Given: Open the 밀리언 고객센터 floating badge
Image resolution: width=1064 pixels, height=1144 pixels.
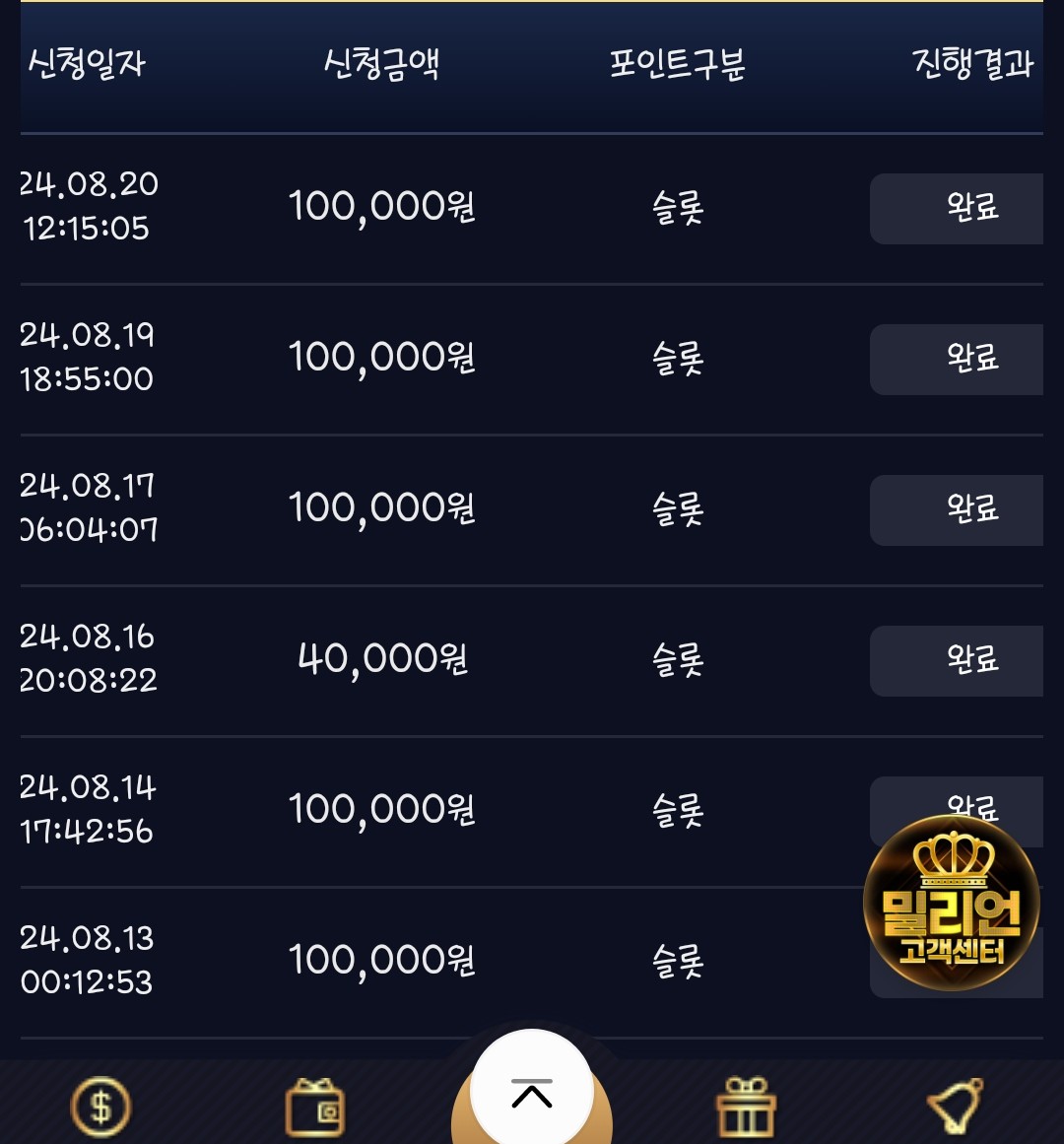Looking at the screenshot, I should coord(952,904).
